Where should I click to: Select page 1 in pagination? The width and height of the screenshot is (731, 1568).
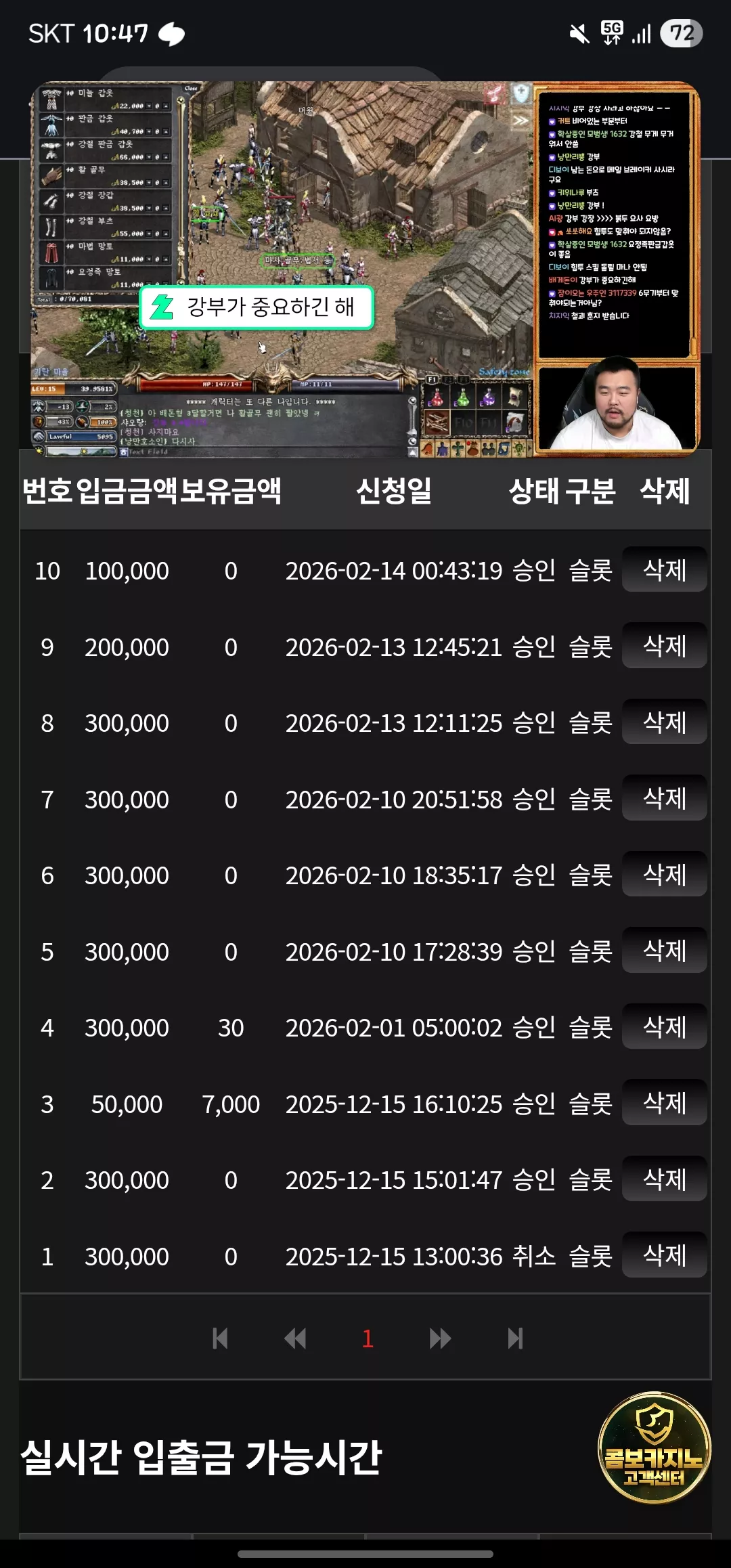(368, 1338)
